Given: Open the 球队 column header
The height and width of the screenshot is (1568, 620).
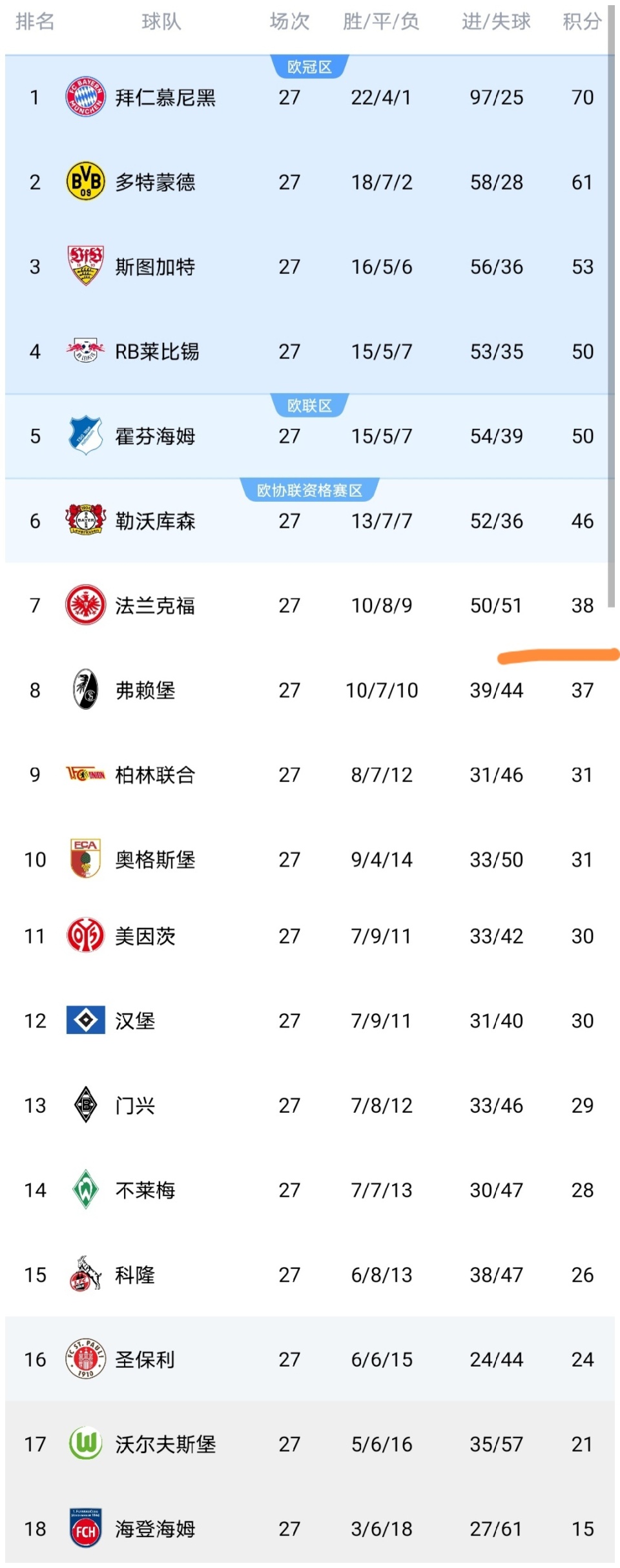Looking at the screenshot, I should [x=161, y=23].
